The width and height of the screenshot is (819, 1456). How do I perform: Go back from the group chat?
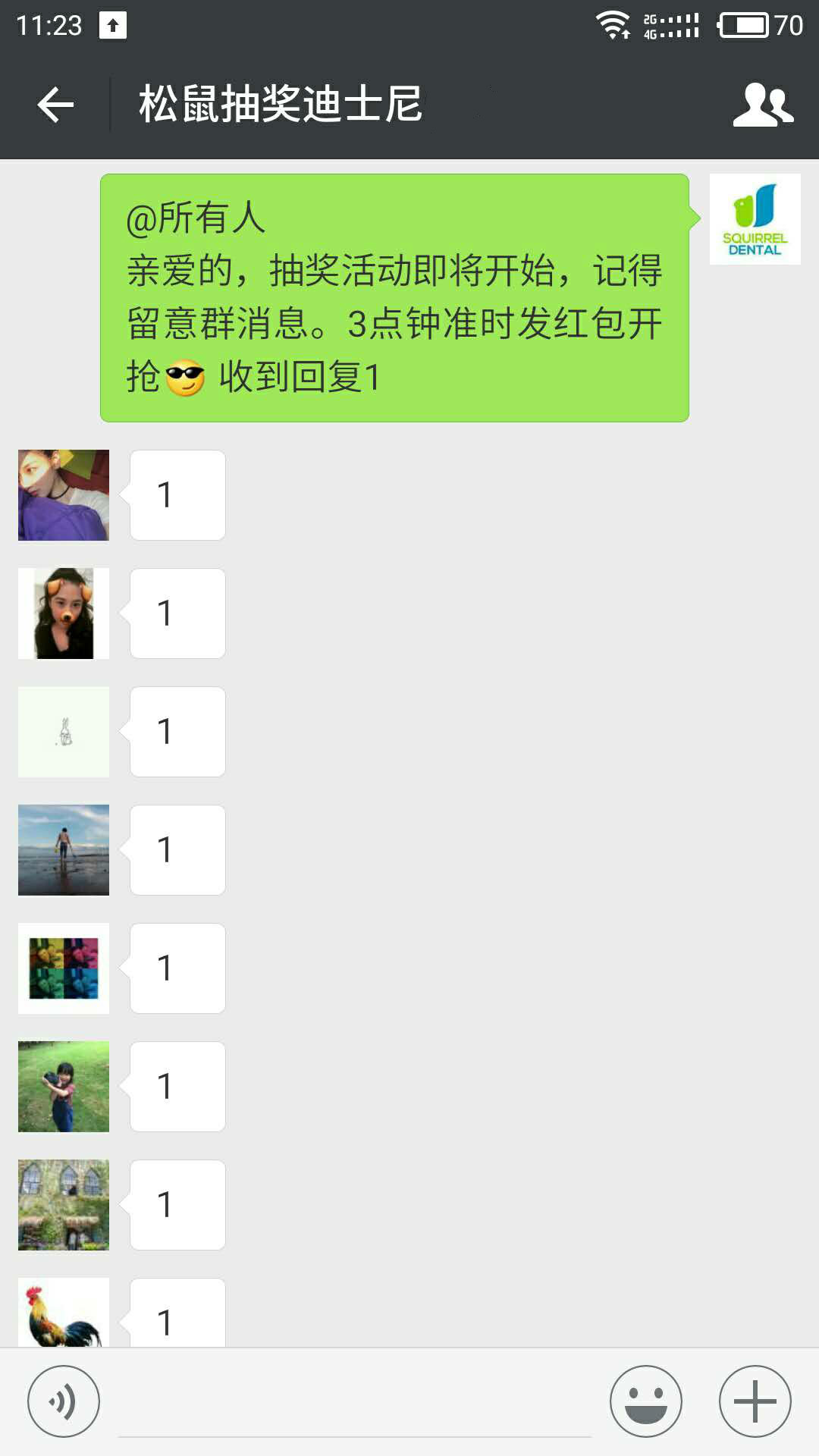point(55,105)
